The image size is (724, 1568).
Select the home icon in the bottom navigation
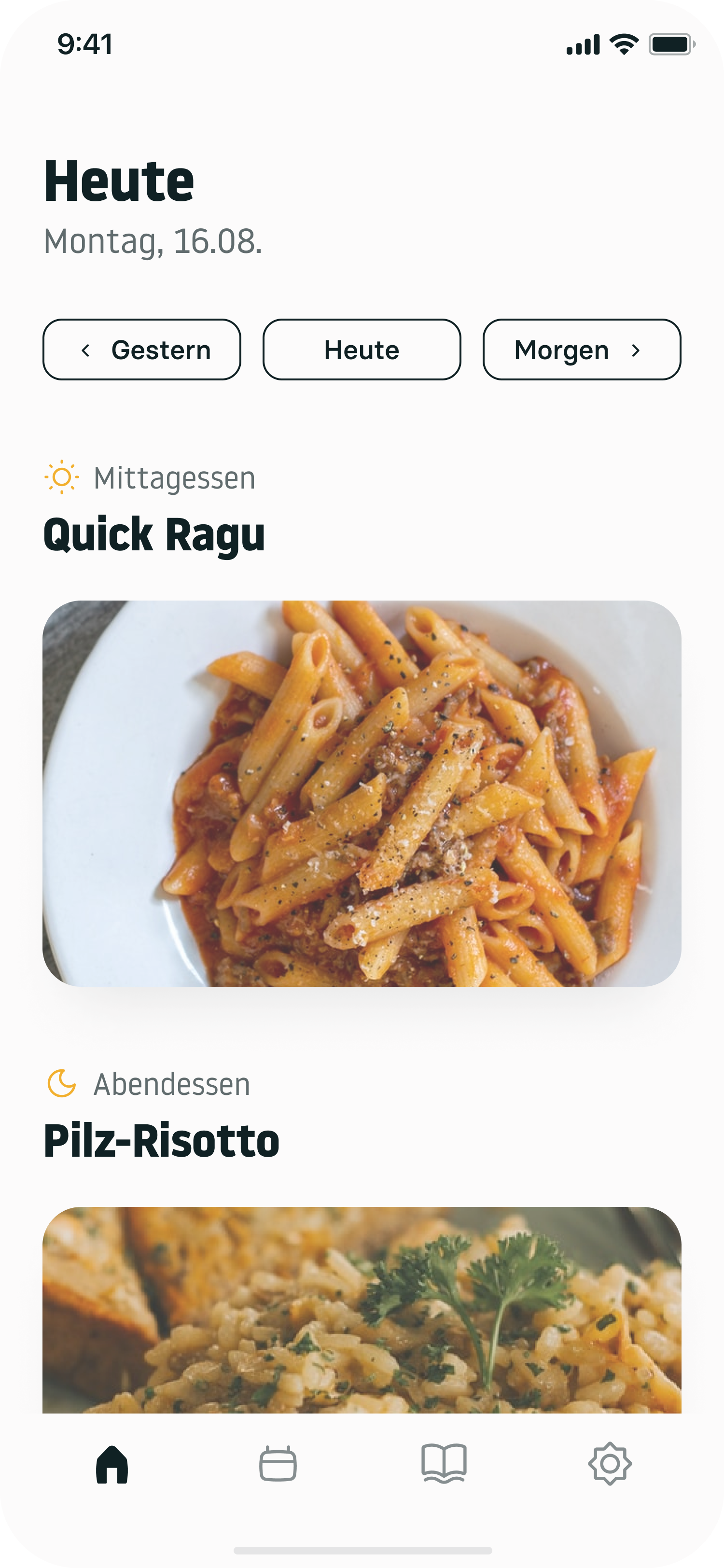113,1463
